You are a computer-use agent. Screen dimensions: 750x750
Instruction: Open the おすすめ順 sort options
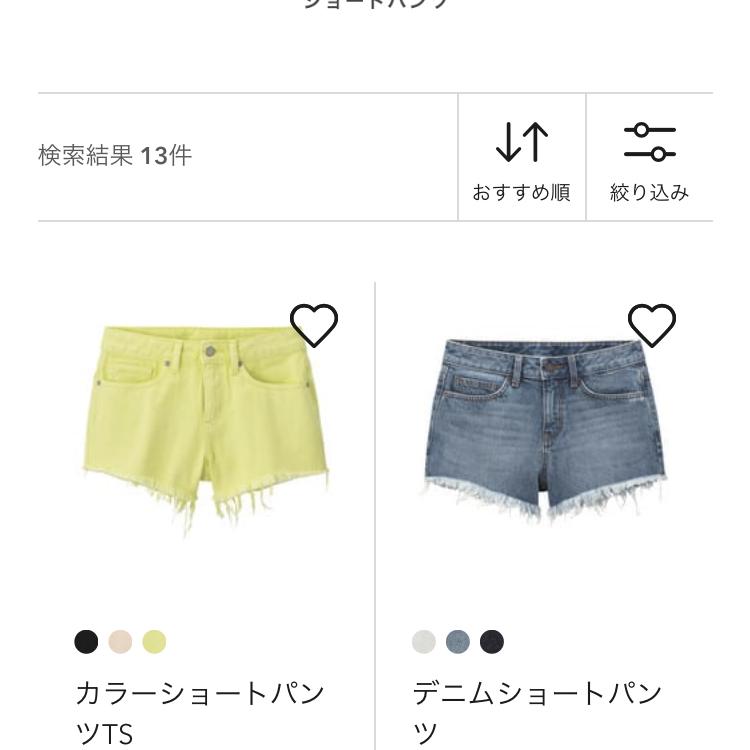click(521, 159)
